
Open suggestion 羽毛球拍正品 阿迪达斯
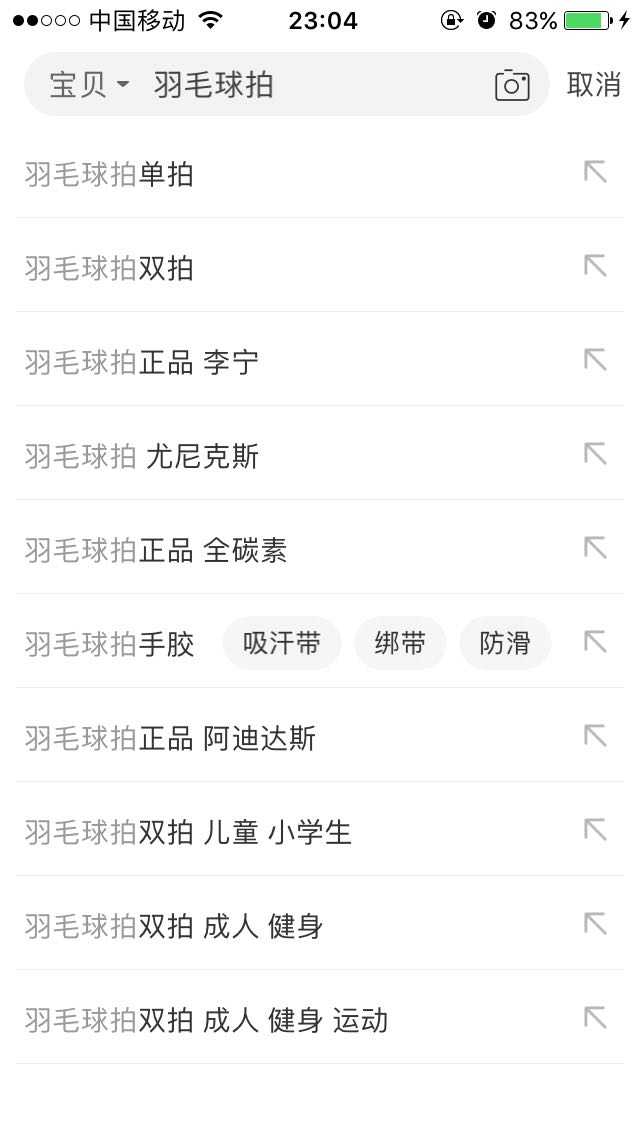click(x=170, y=739)
